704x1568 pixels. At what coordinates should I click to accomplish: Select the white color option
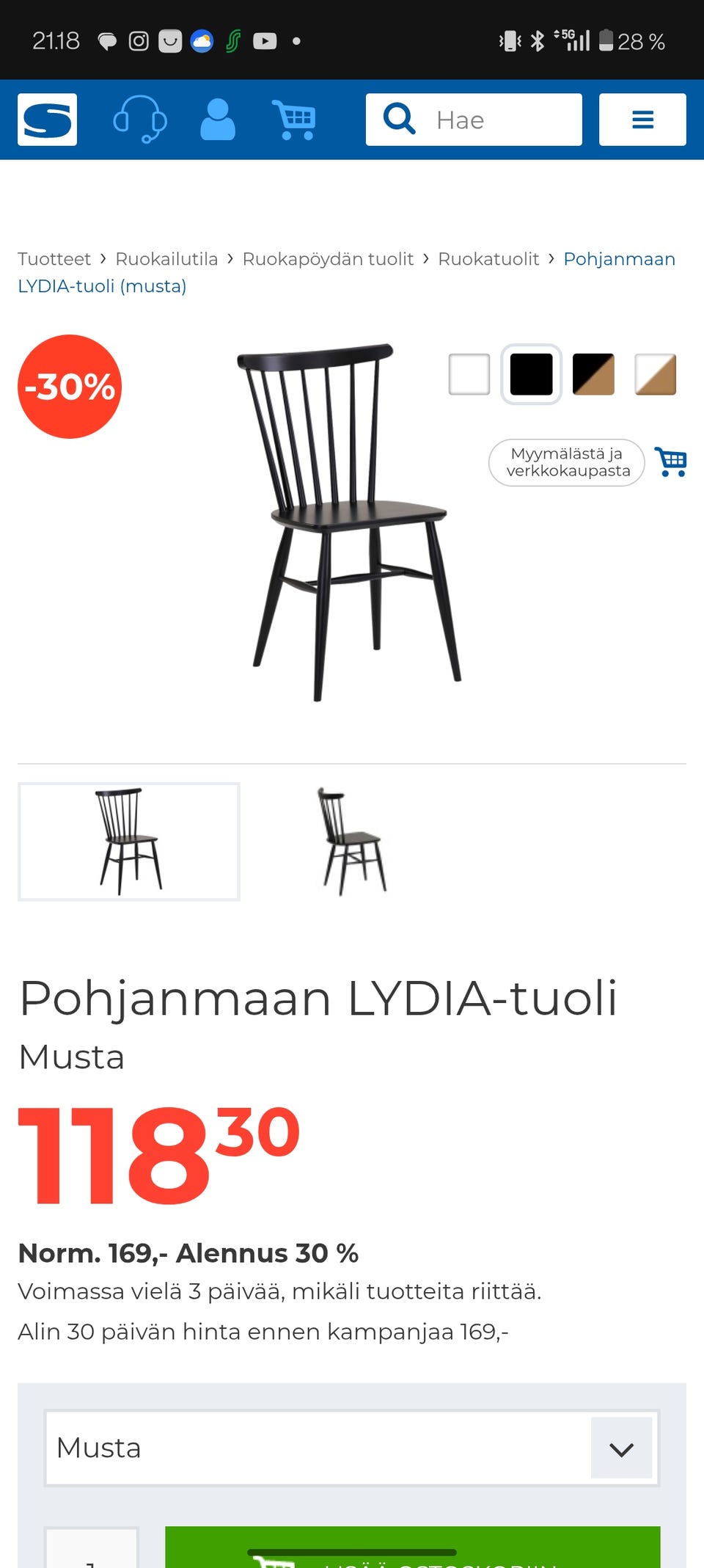pyautogui.click(x=469, y=374)
